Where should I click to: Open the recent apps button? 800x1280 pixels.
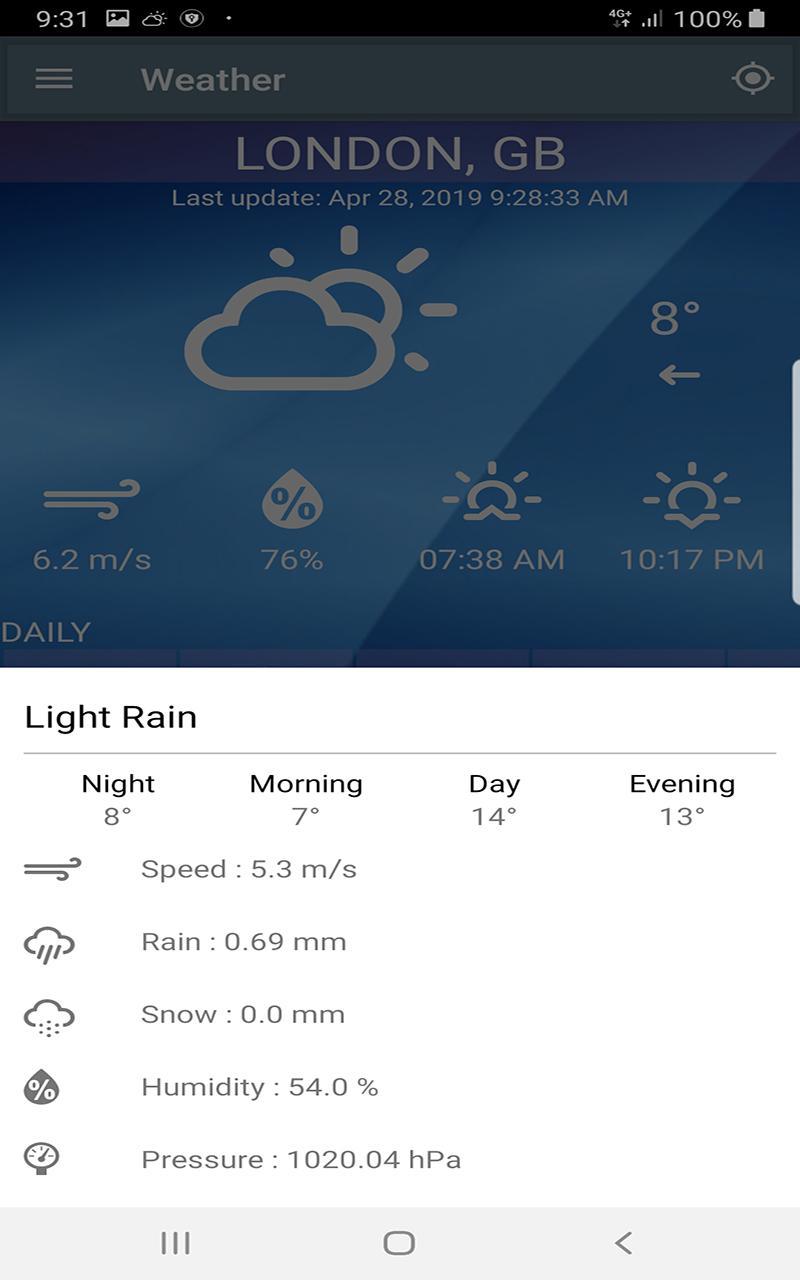175,1243
